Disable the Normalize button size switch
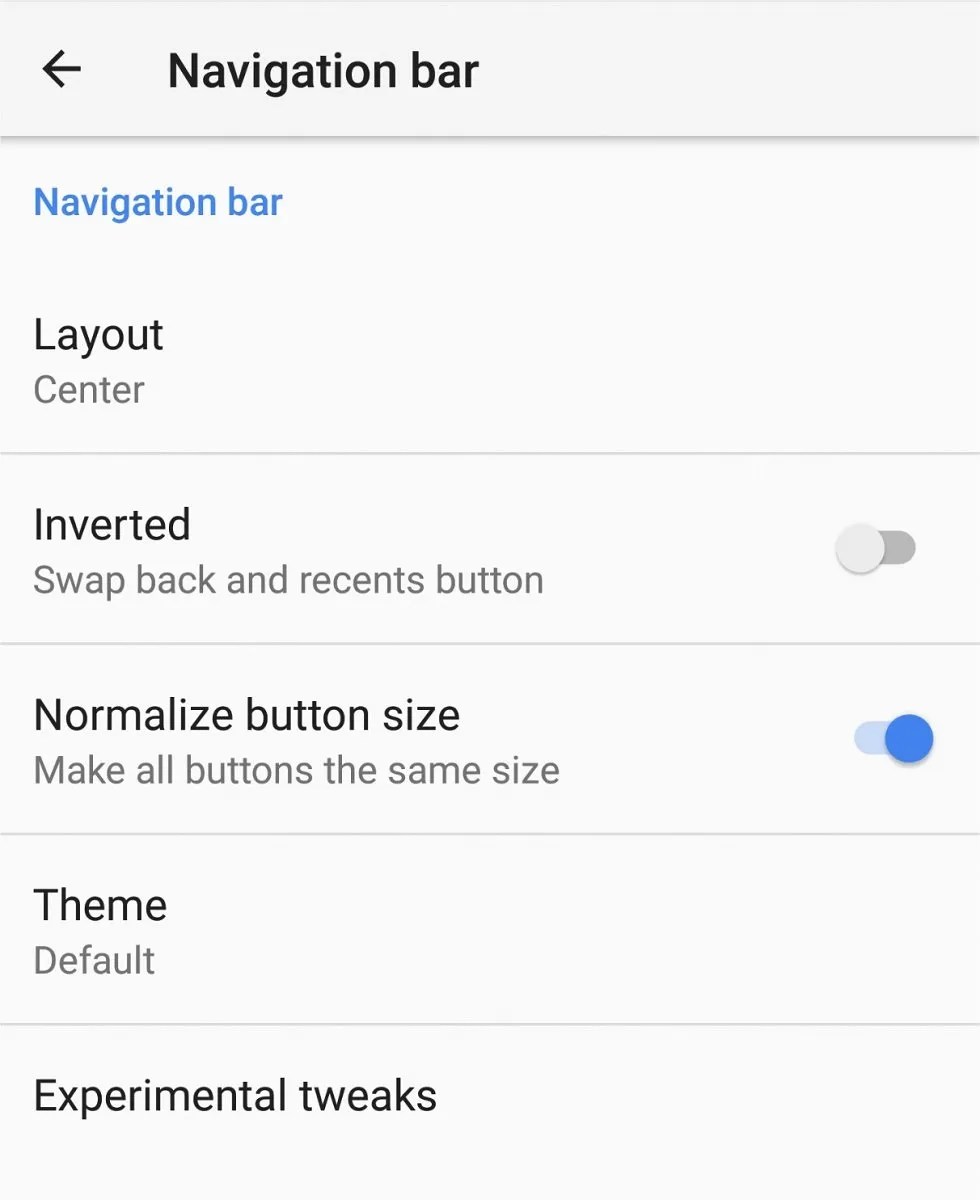Viewport: 980px width, 1200px height. (890, 739)
